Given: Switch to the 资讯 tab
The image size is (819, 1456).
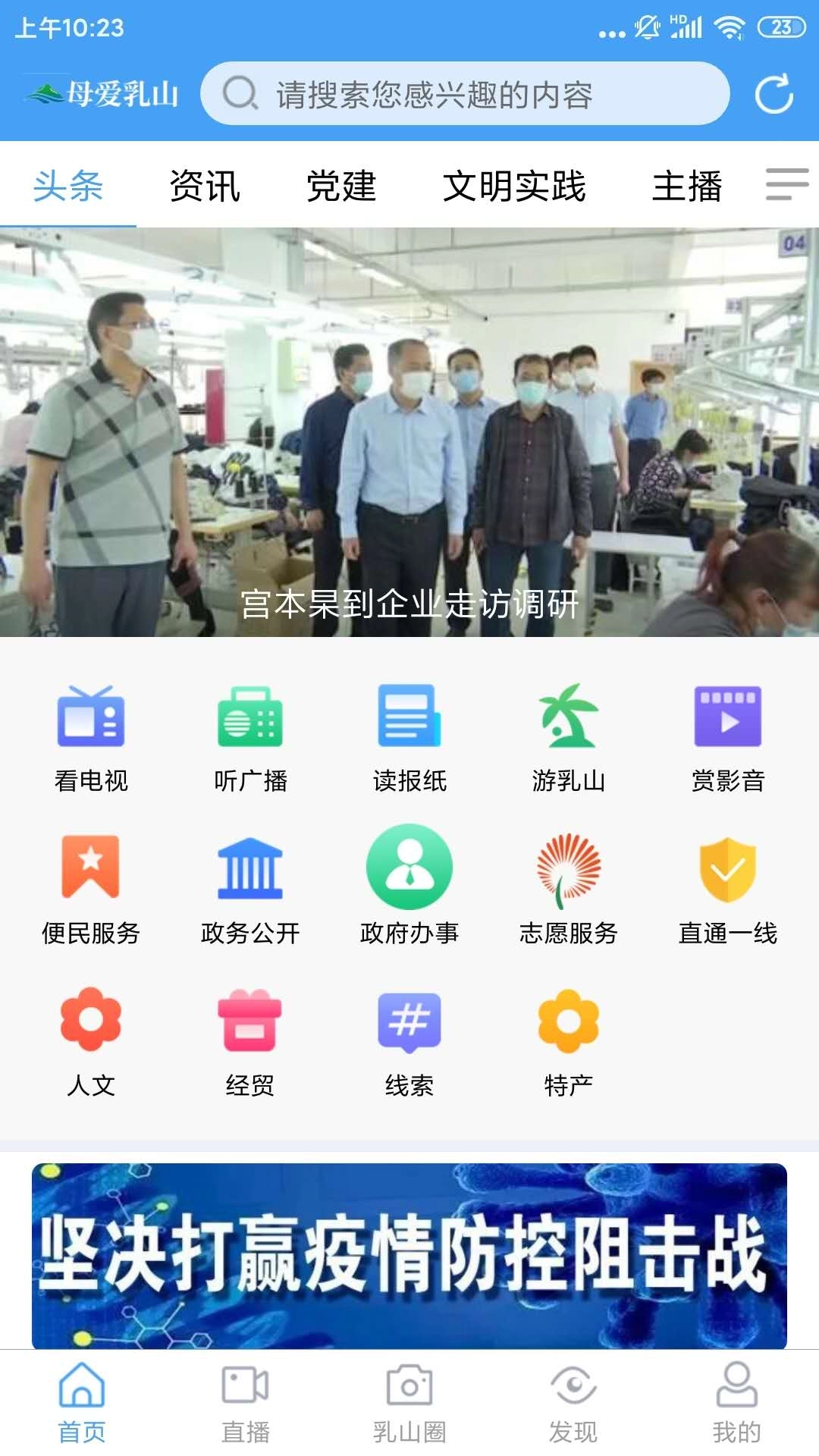Looking at the screenshot, I should (x=206, y=186).
